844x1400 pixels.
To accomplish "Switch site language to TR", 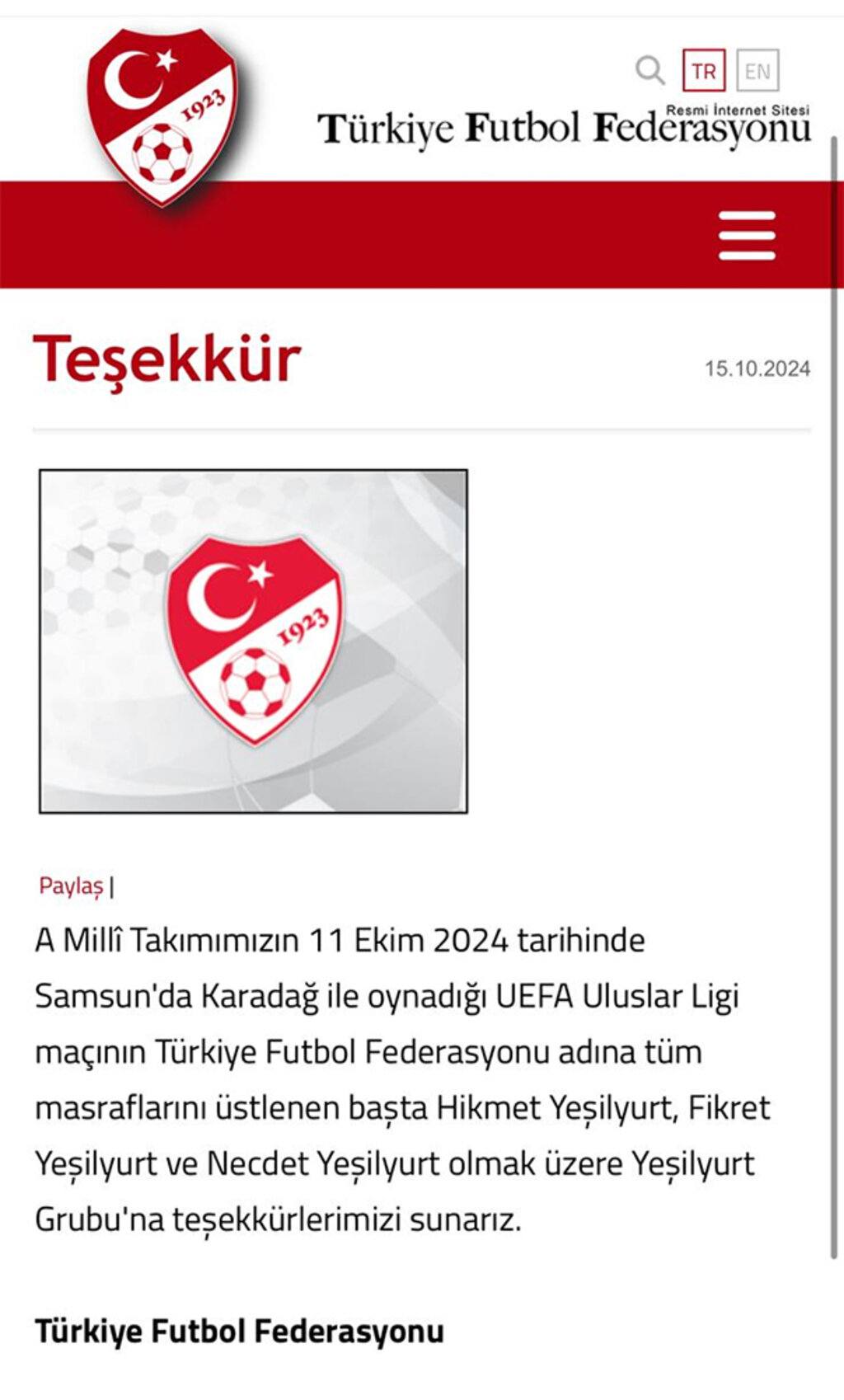I will click(704, 71).
